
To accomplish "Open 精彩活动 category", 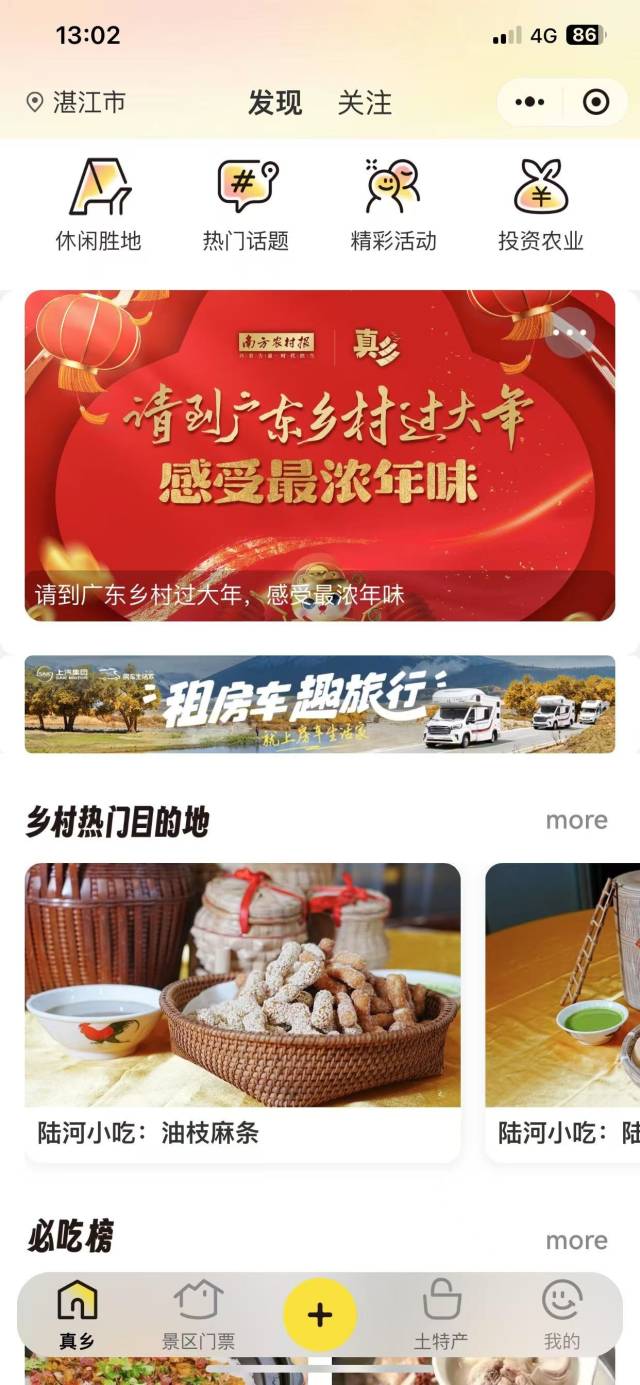I will 393,205.
